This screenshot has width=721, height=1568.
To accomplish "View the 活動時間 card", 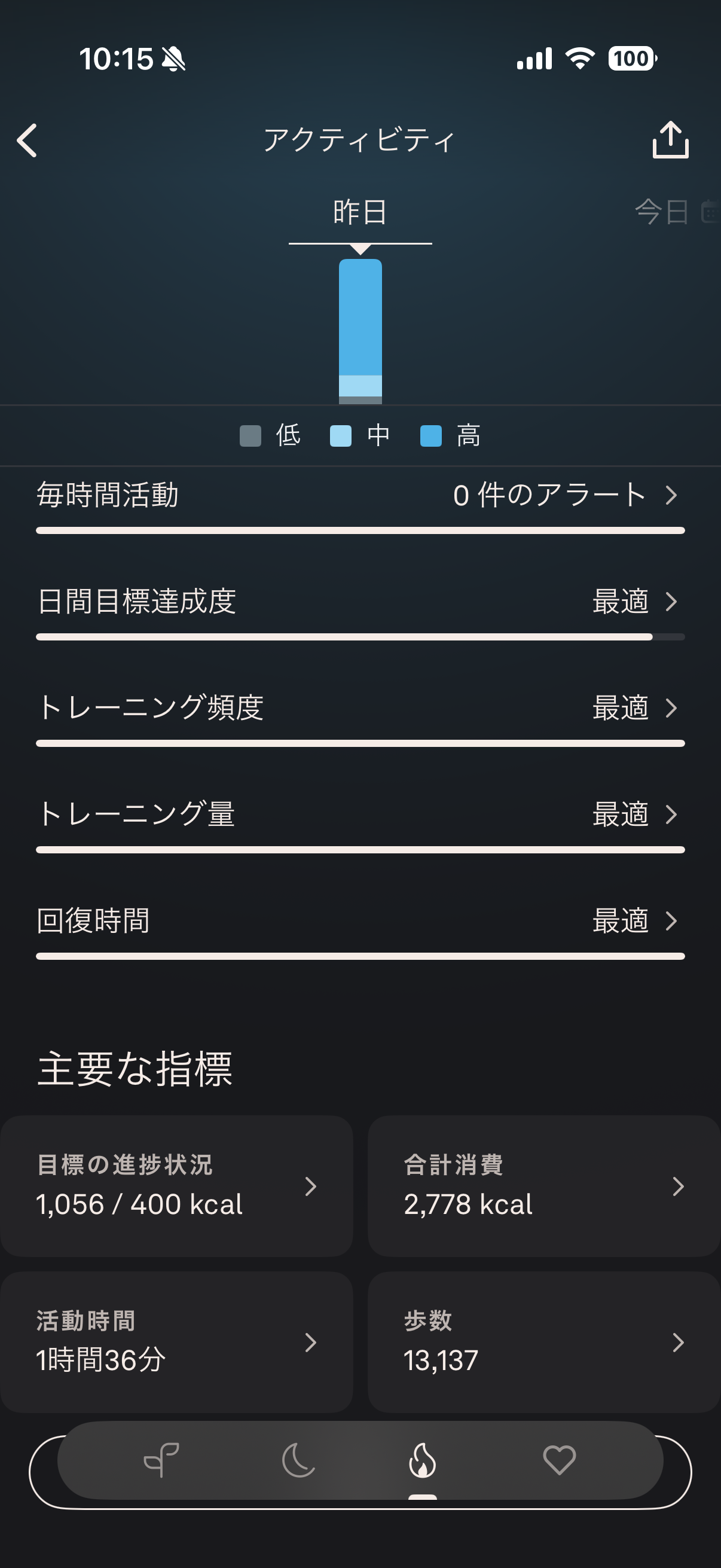I will 176,1341.
